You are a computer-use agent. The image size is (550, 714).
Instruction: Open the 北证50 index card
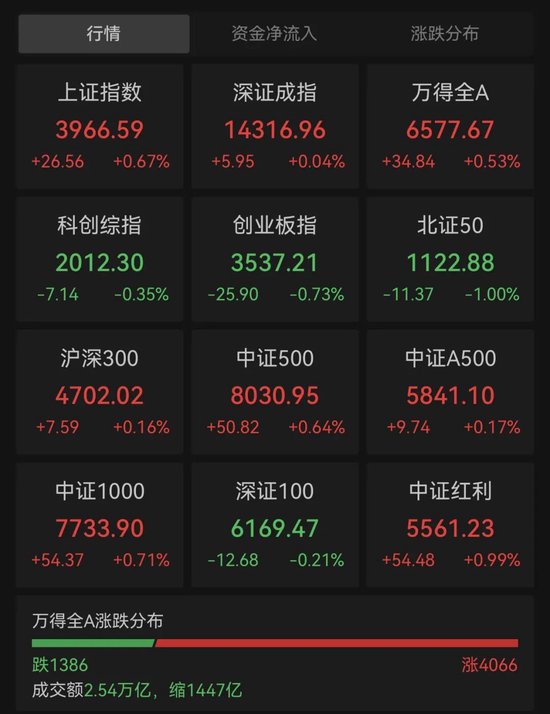[x=450, y=259]
